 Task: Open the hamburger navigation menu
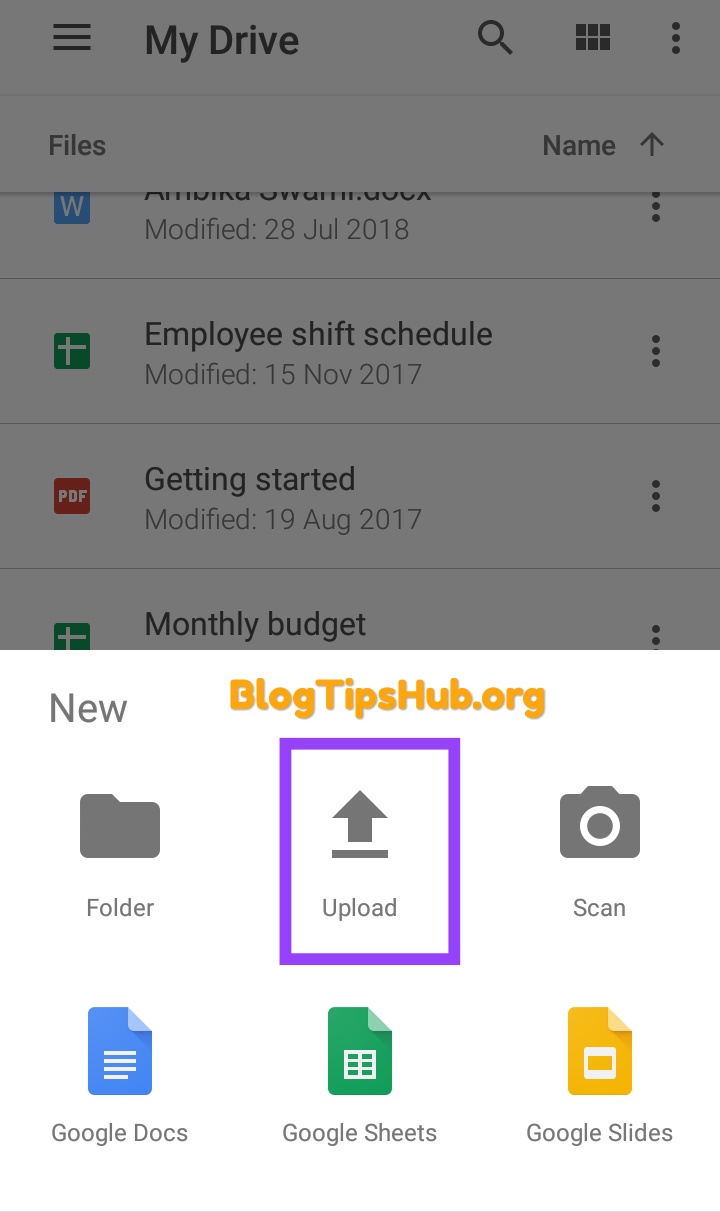click(72, 40)
